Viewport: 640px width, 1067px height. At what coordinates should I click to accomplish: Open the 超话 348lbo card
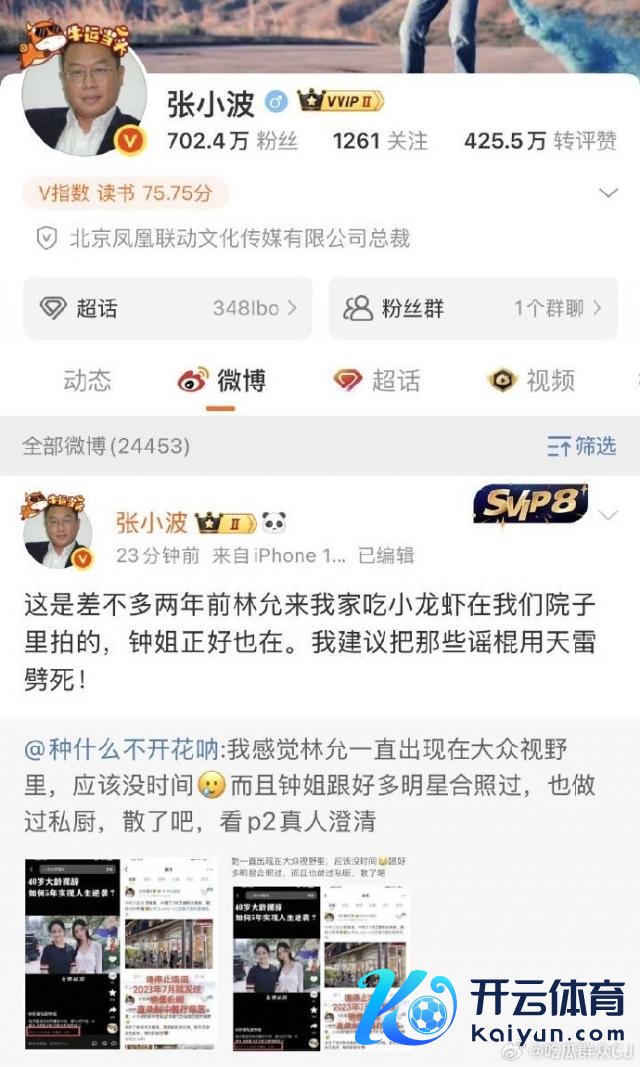(168, 308)
